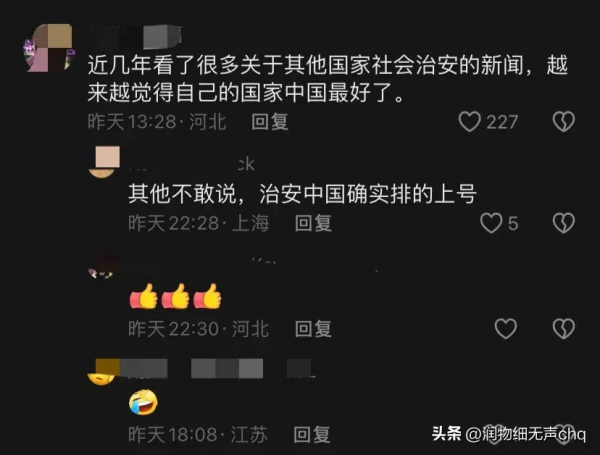Reply to the comment posted 昨天13:28 河北
Image resolution: width=600 pixels, height=455 pixels.
tap(269, 122)
